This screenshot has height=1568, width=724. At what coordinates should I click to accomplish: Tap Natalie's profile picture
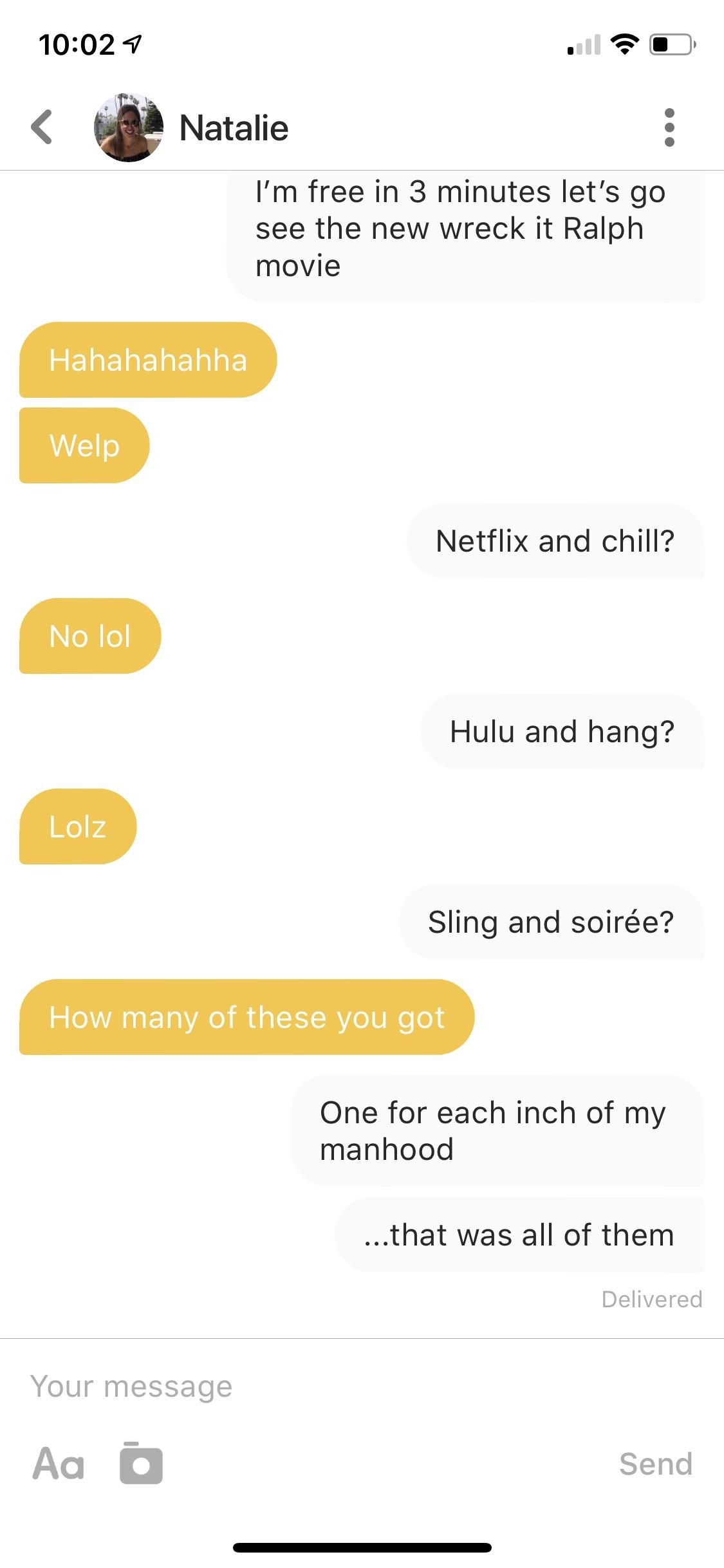(129, 127)
